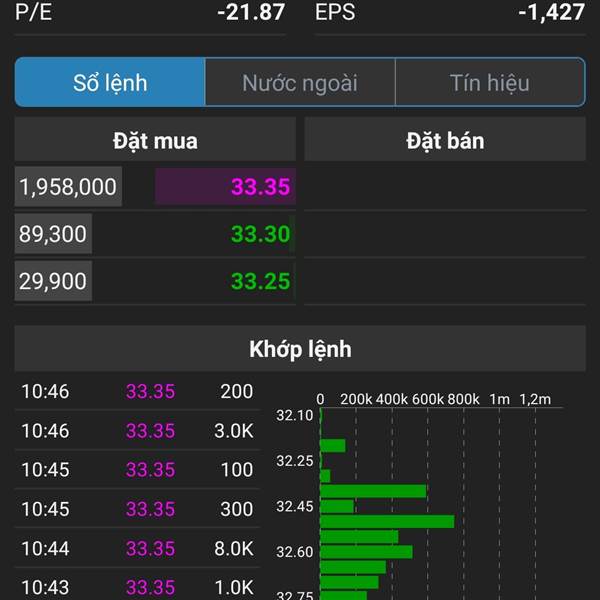The height and width of the screenshot is (600, 600).
Task: Switch to the Sổ lệnh tab
Action: point(110,83)
